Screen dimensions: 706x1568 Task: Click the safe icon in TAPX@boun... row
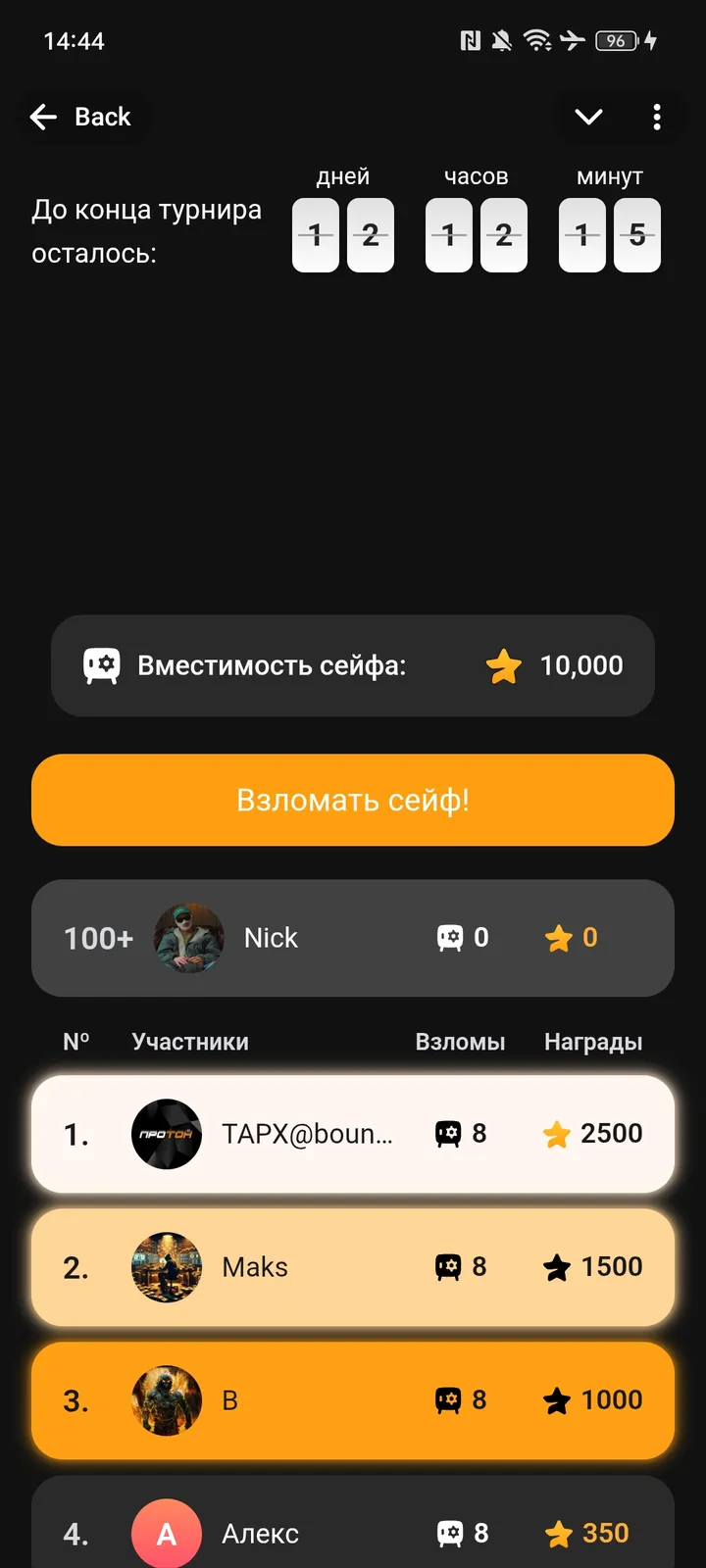point(448,1134)
